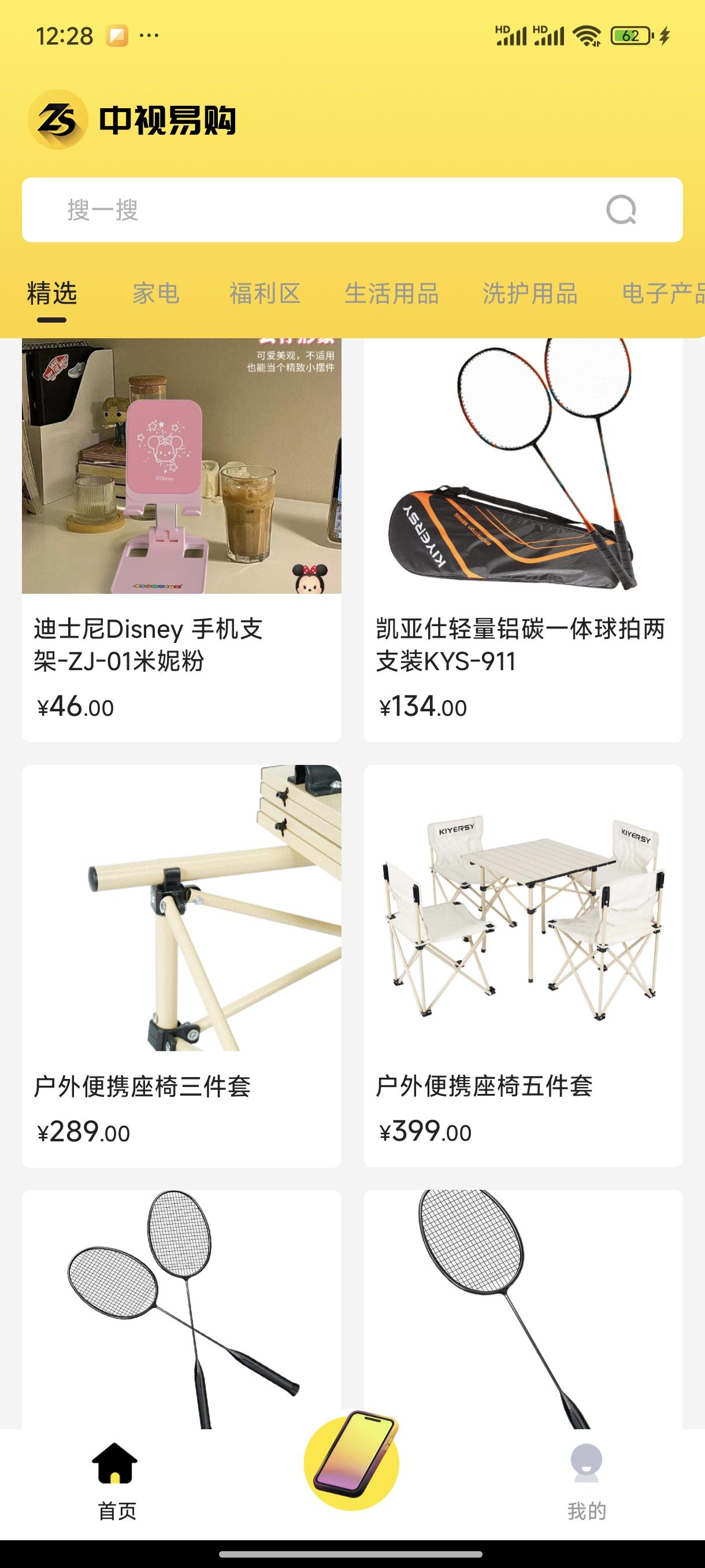This screenshot has width=705, height=1568.
Task: Open the 生活用品 category tab
Action: pos(392,293)
